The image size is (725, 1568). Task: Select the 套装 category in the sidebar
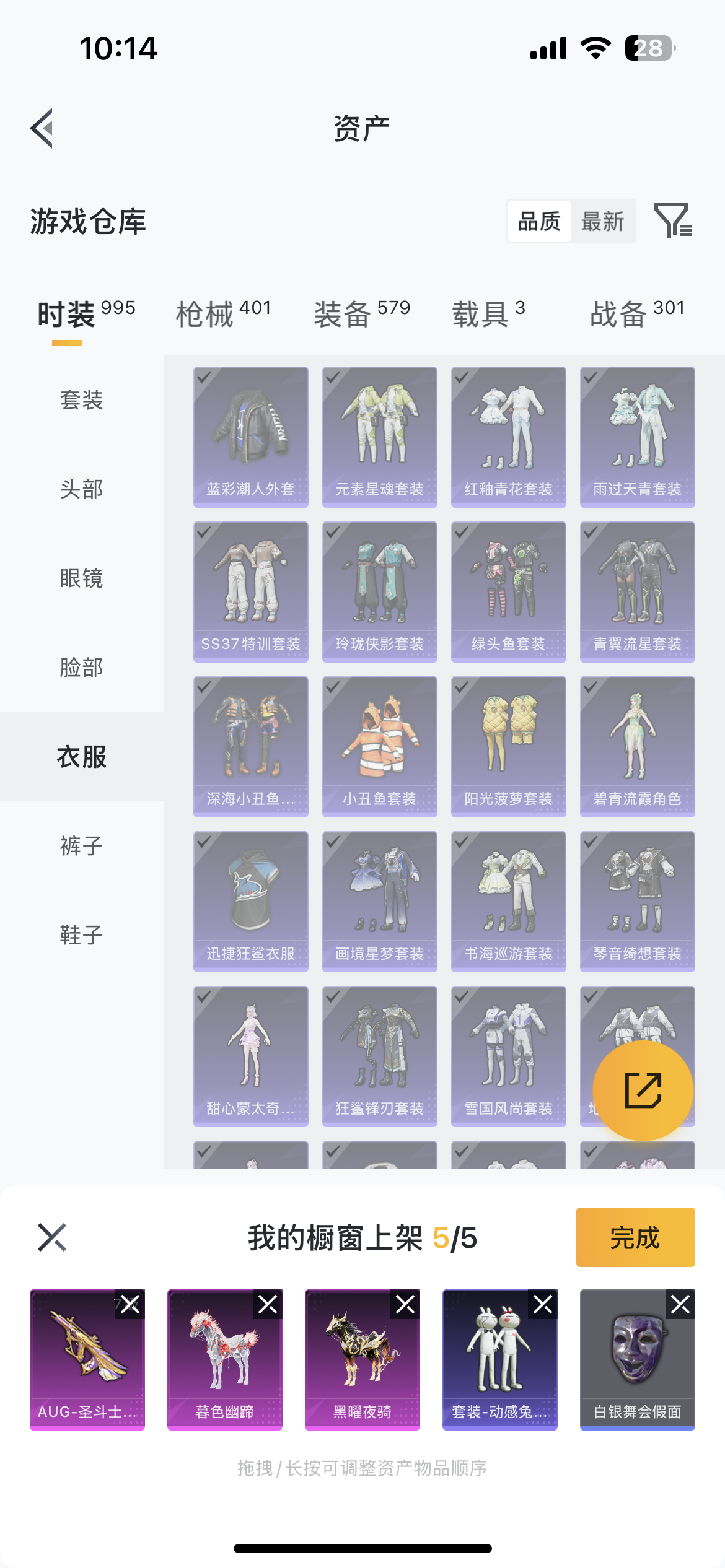pos(81,400)
